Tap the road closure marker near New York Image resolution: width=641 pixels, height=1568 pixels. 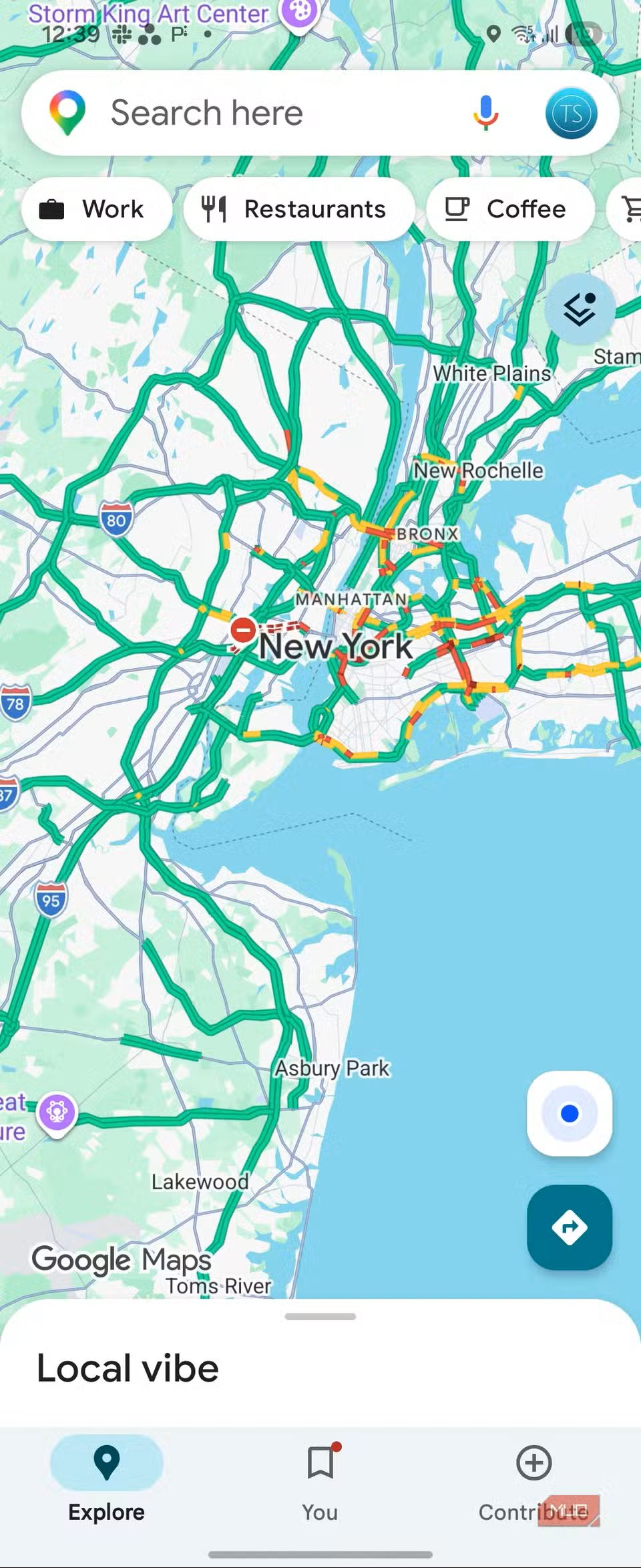pyautogui.click(x=242, y=630)
